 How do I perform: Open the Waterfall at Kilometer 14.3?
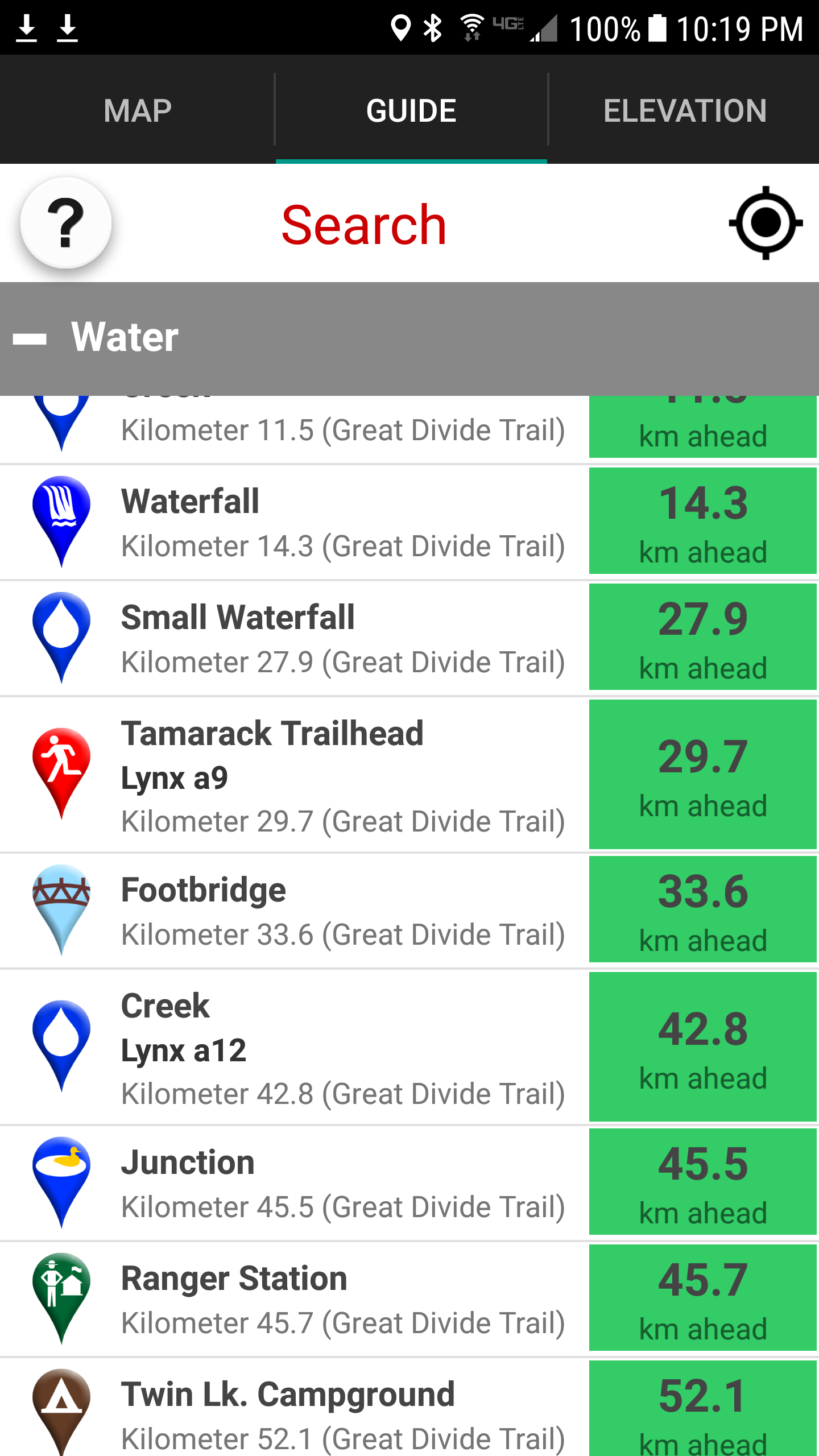pos(341,523)
